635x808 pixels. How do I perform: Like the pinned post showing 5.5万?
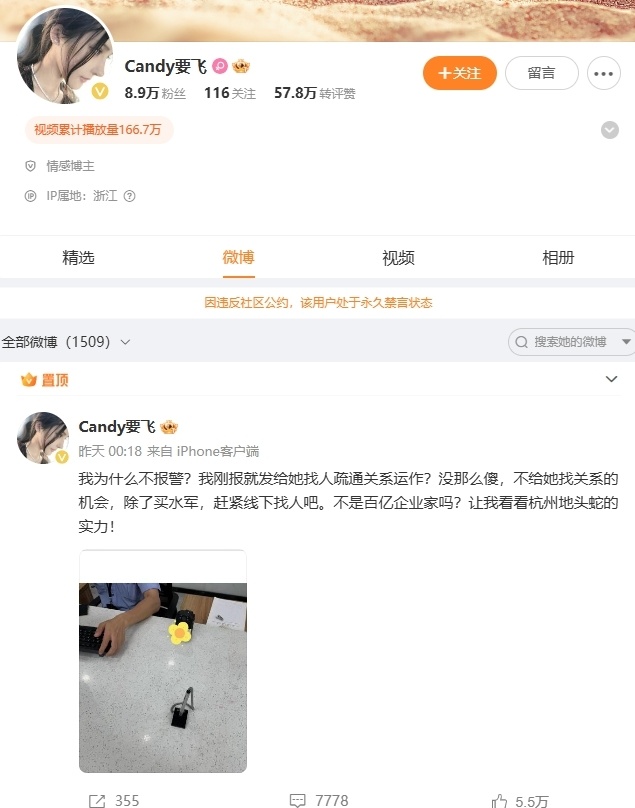pyautogui.click(x=520, y=800)
